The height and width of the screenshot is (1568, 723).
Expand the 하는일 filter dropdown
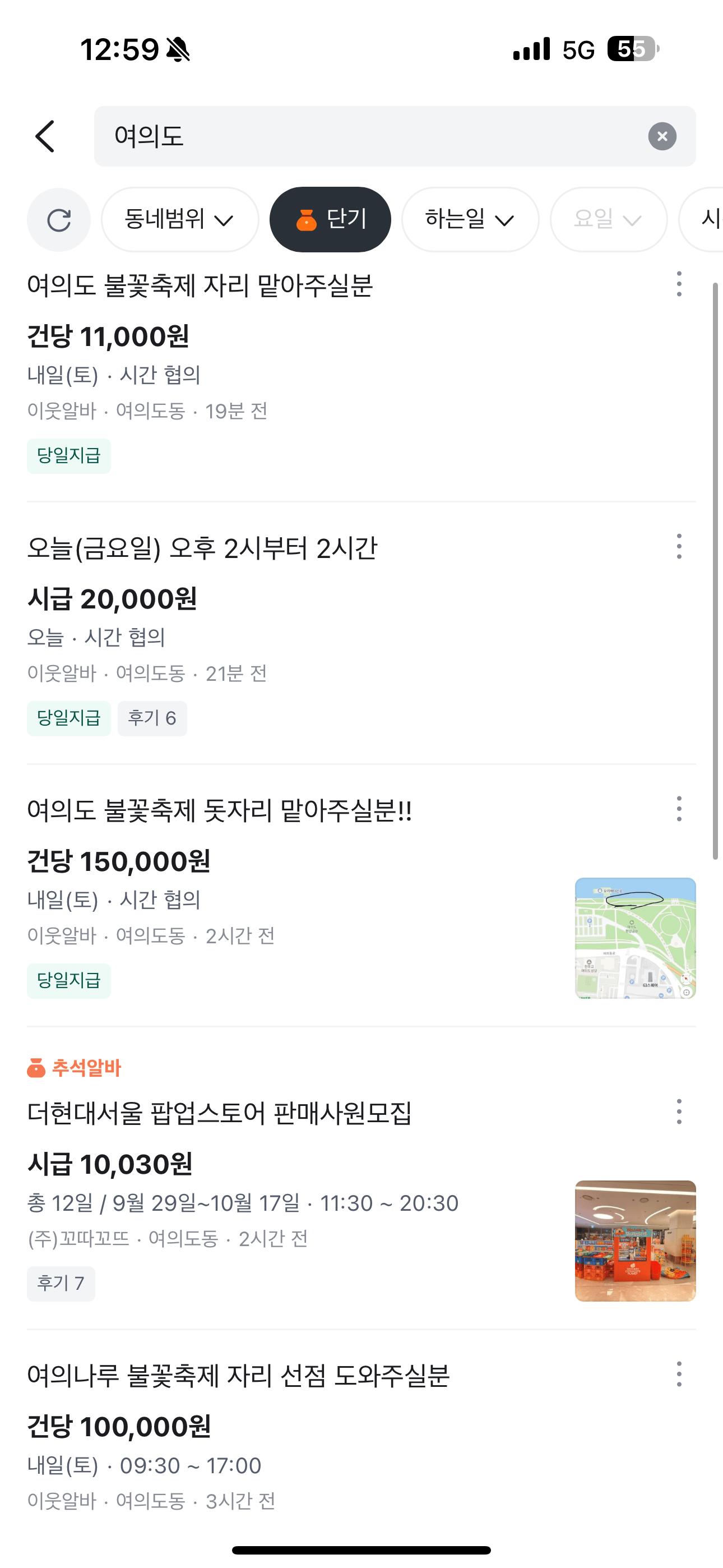470,220
